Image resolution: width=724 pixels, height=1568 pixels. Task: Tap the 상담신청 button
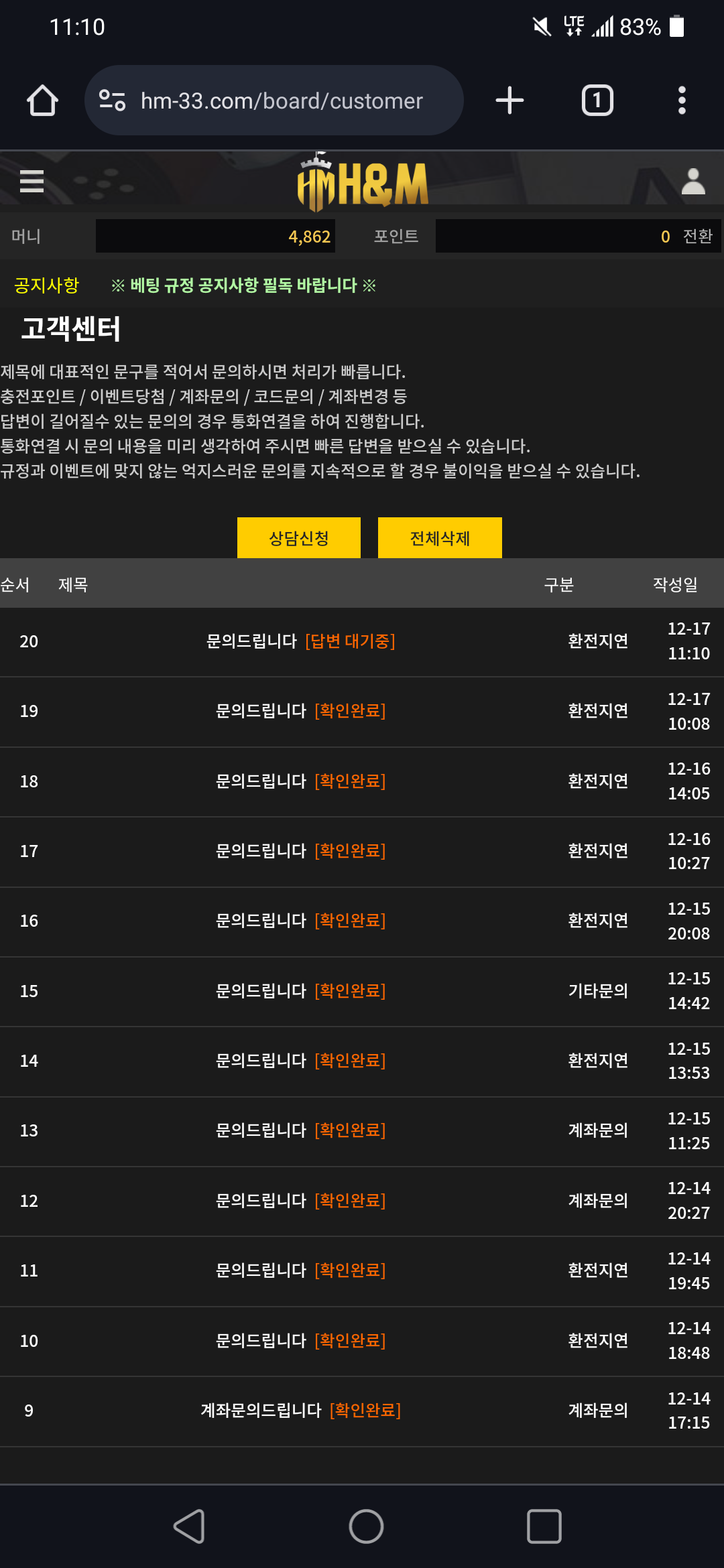tap(299, 537)
